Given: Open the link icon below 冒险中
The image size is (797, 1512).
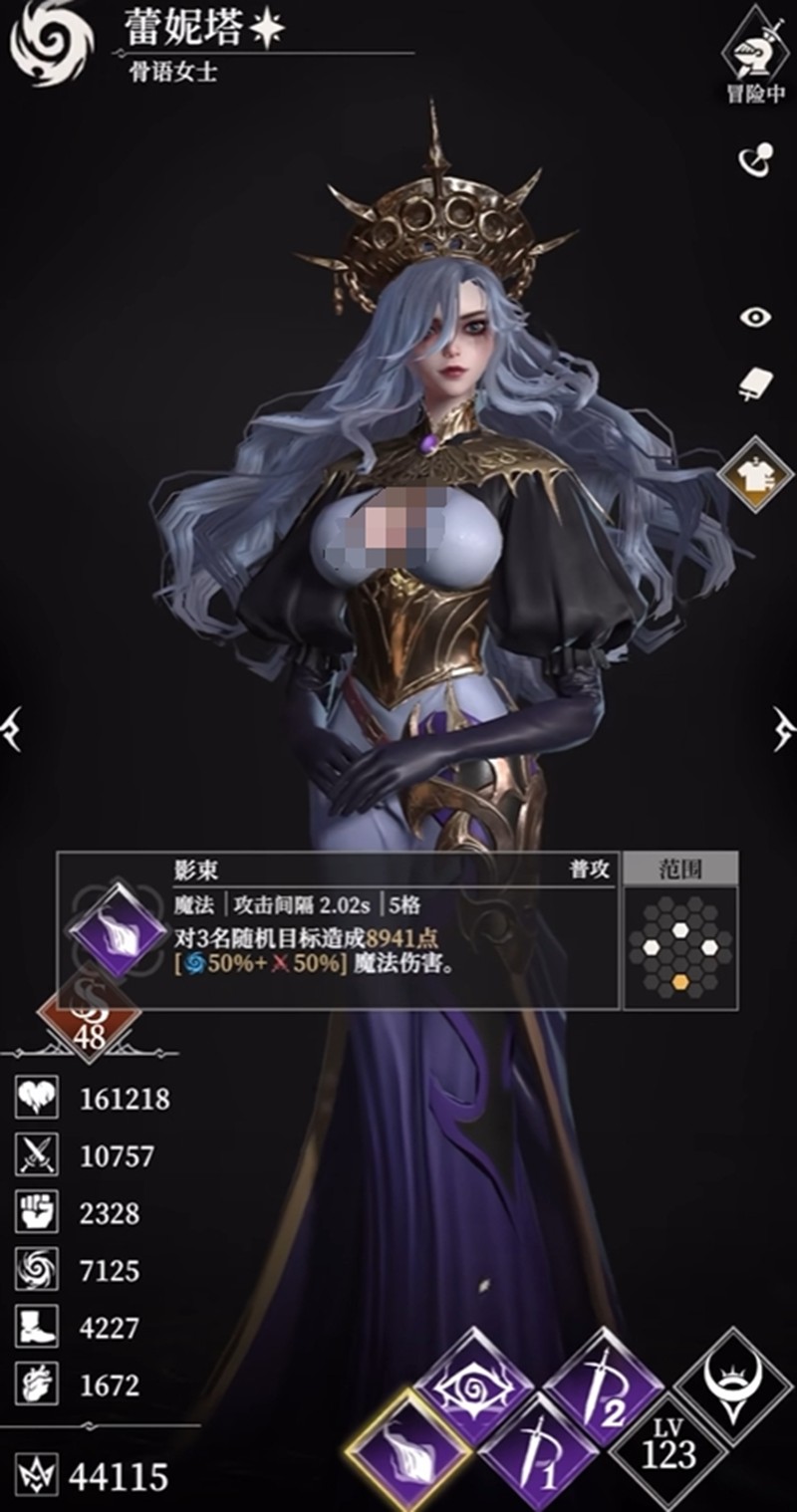Looking at the screenshot, I should pos(754,161).
